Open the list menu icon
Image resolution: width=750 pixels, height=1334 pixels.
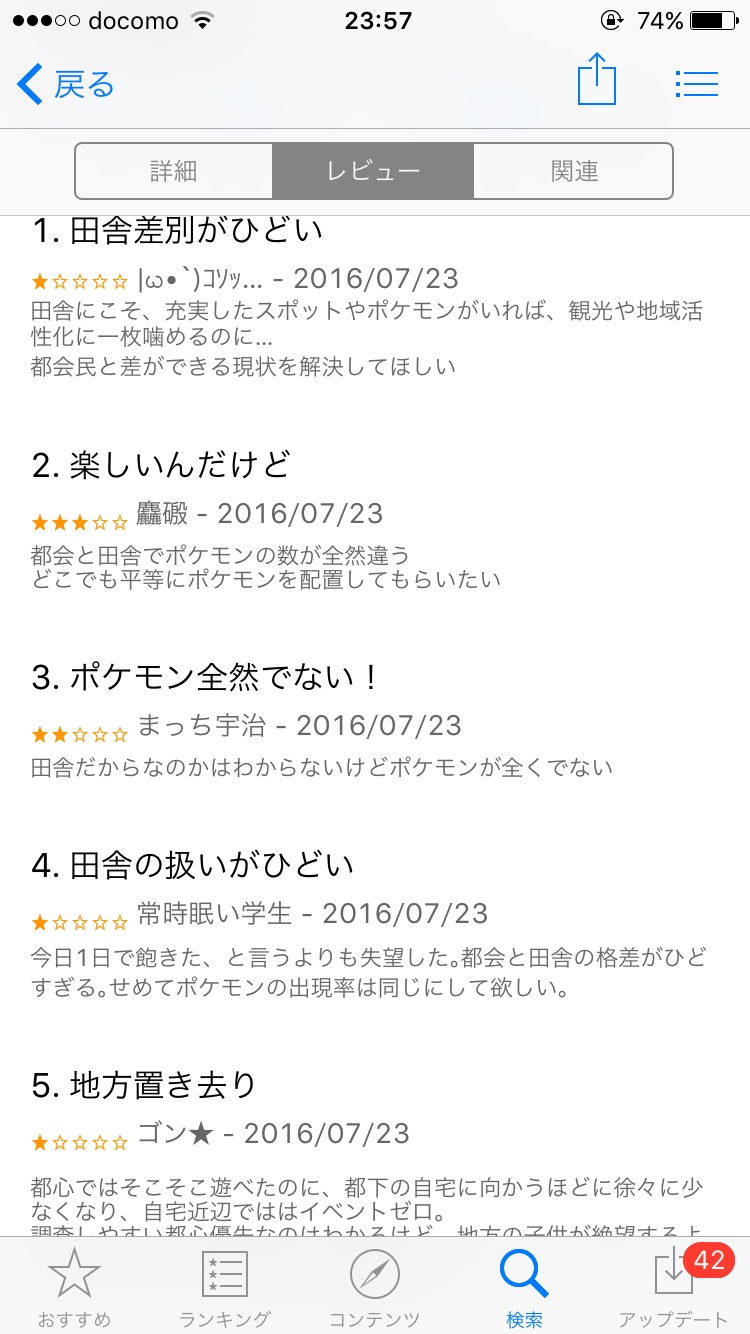[x=697, y=84]
